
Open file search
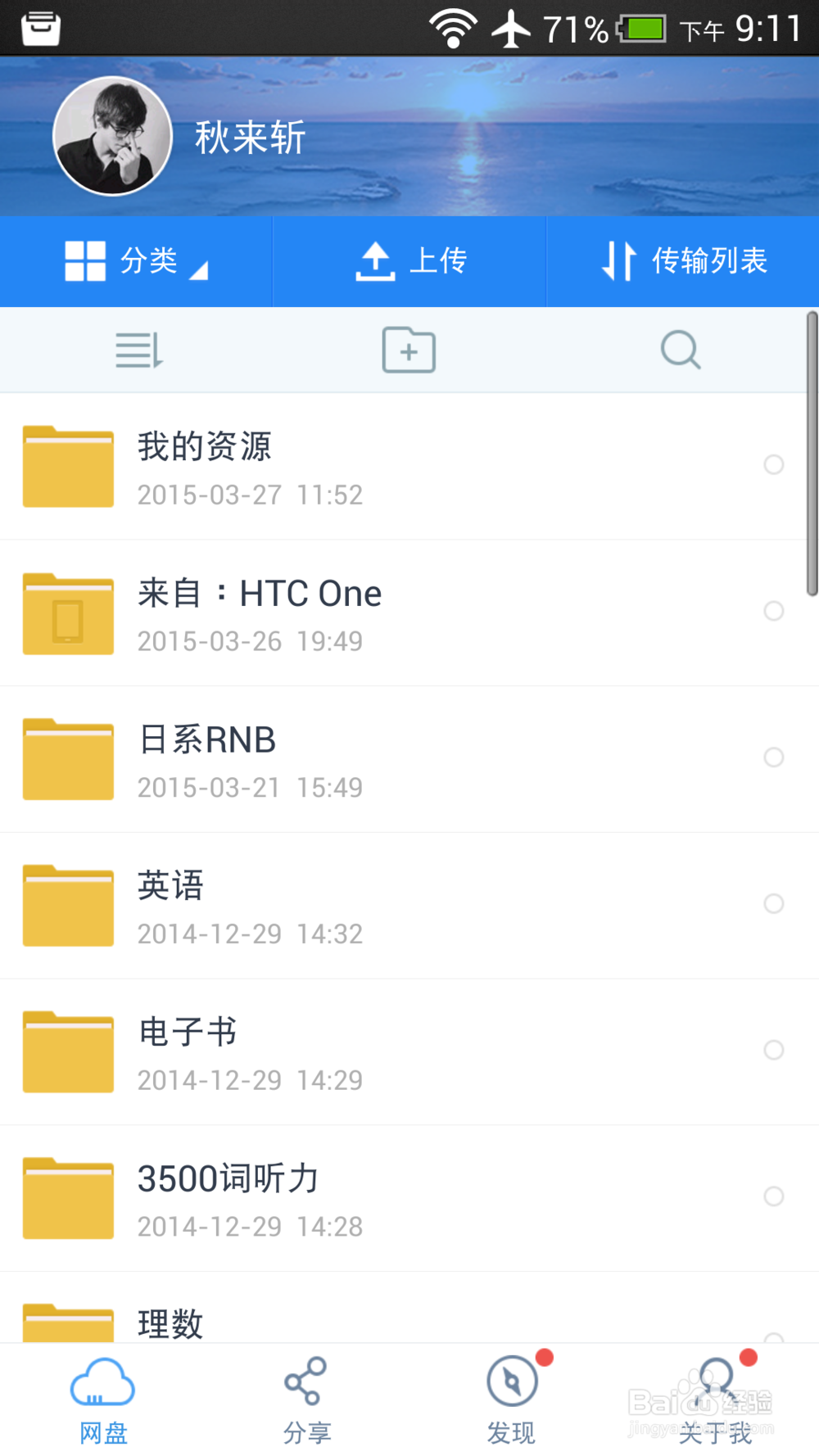pos(680,350)
